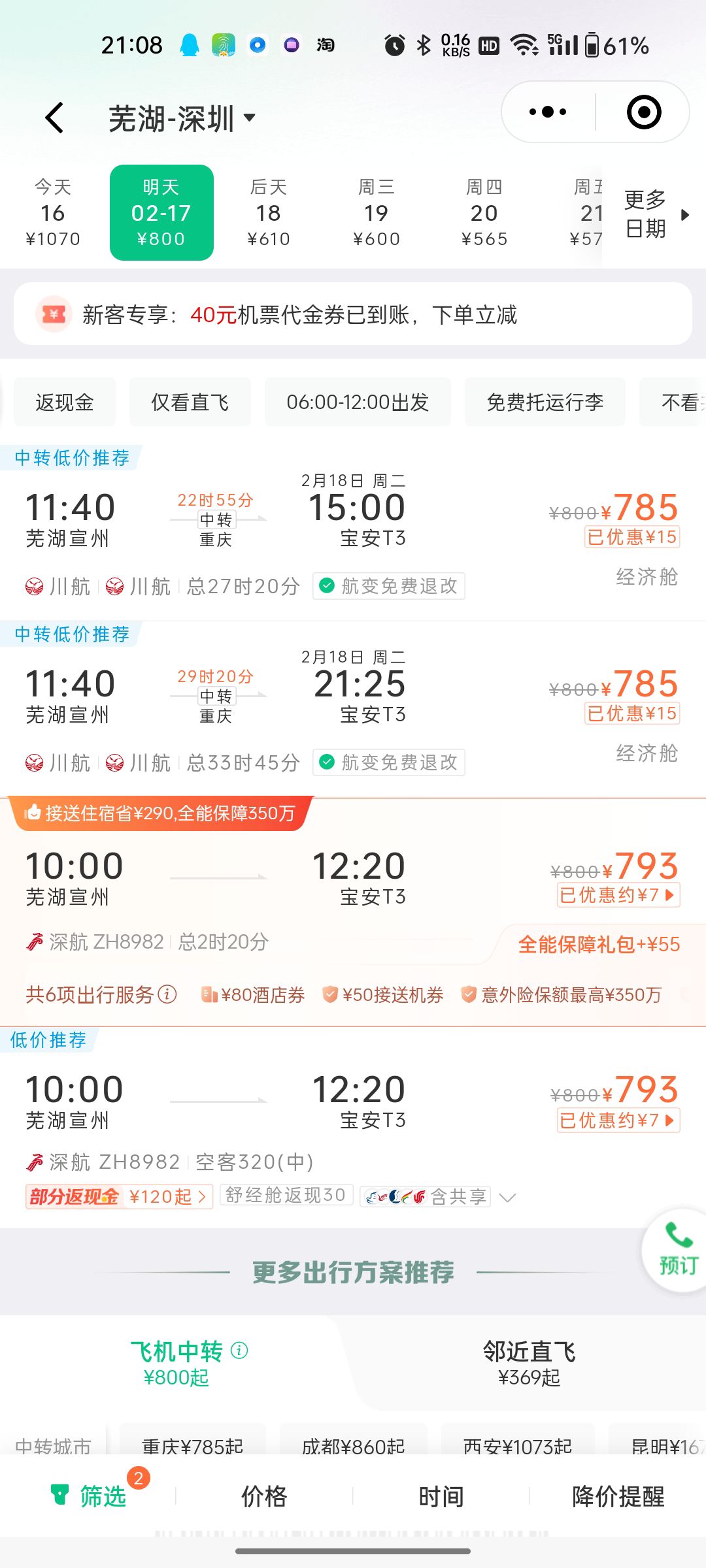Close the mini-program with the circle icon
The image size is (706, 1568).
[x=644, y=112]
